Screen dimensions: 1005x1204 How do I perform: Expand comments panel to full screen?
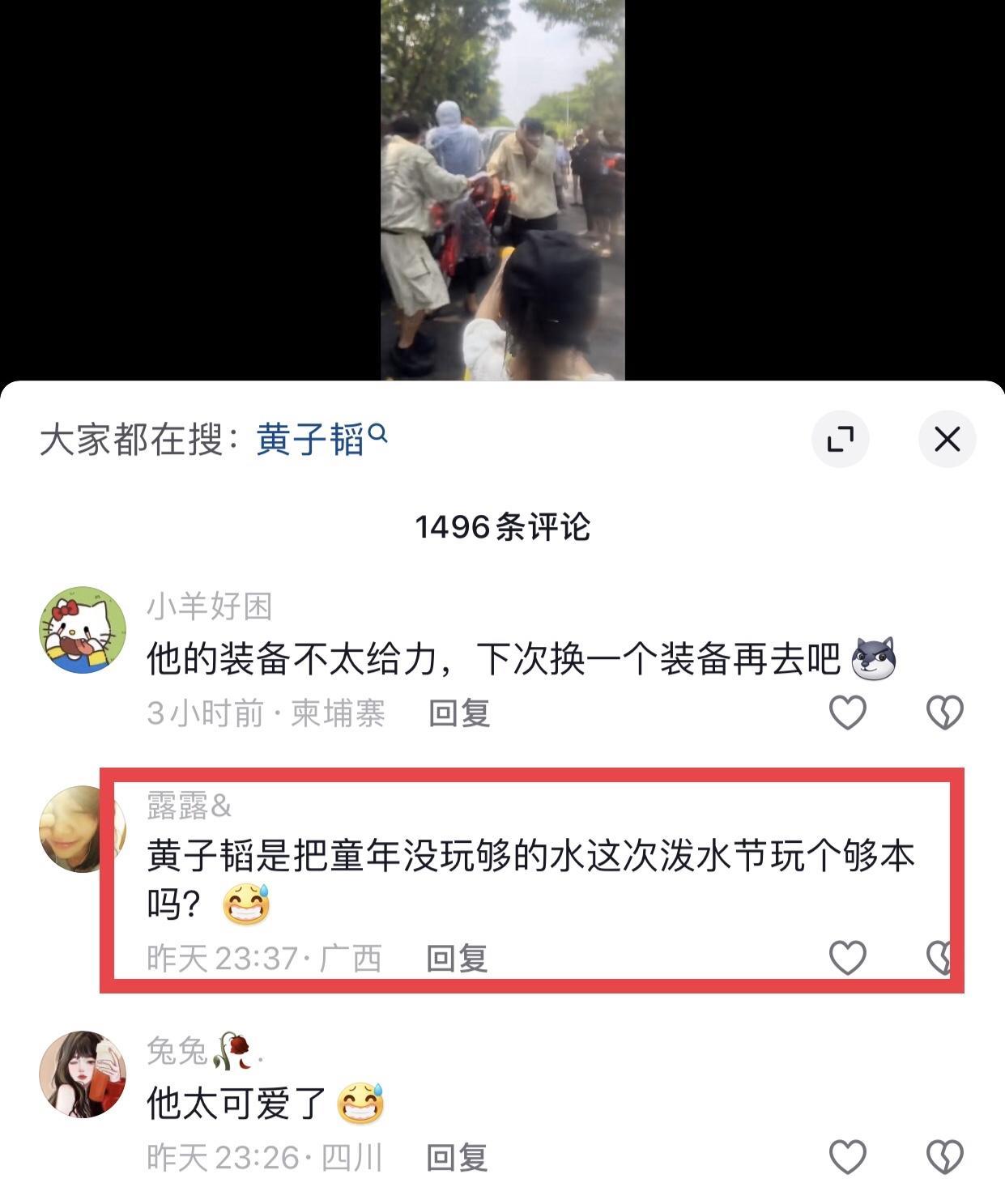point(840,440)
